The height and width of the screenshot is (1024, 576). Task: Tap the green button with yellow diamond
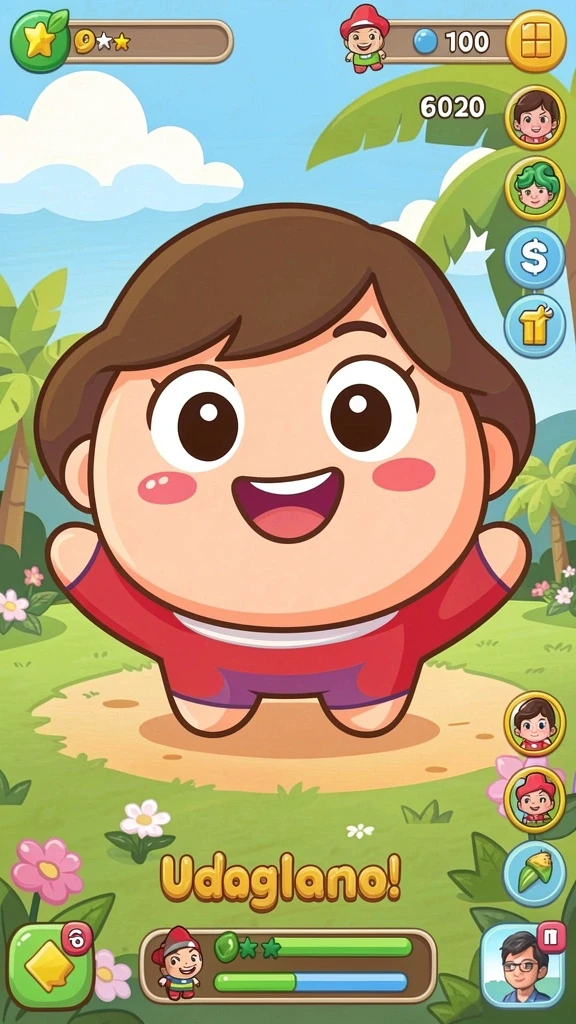click(50, 965)
